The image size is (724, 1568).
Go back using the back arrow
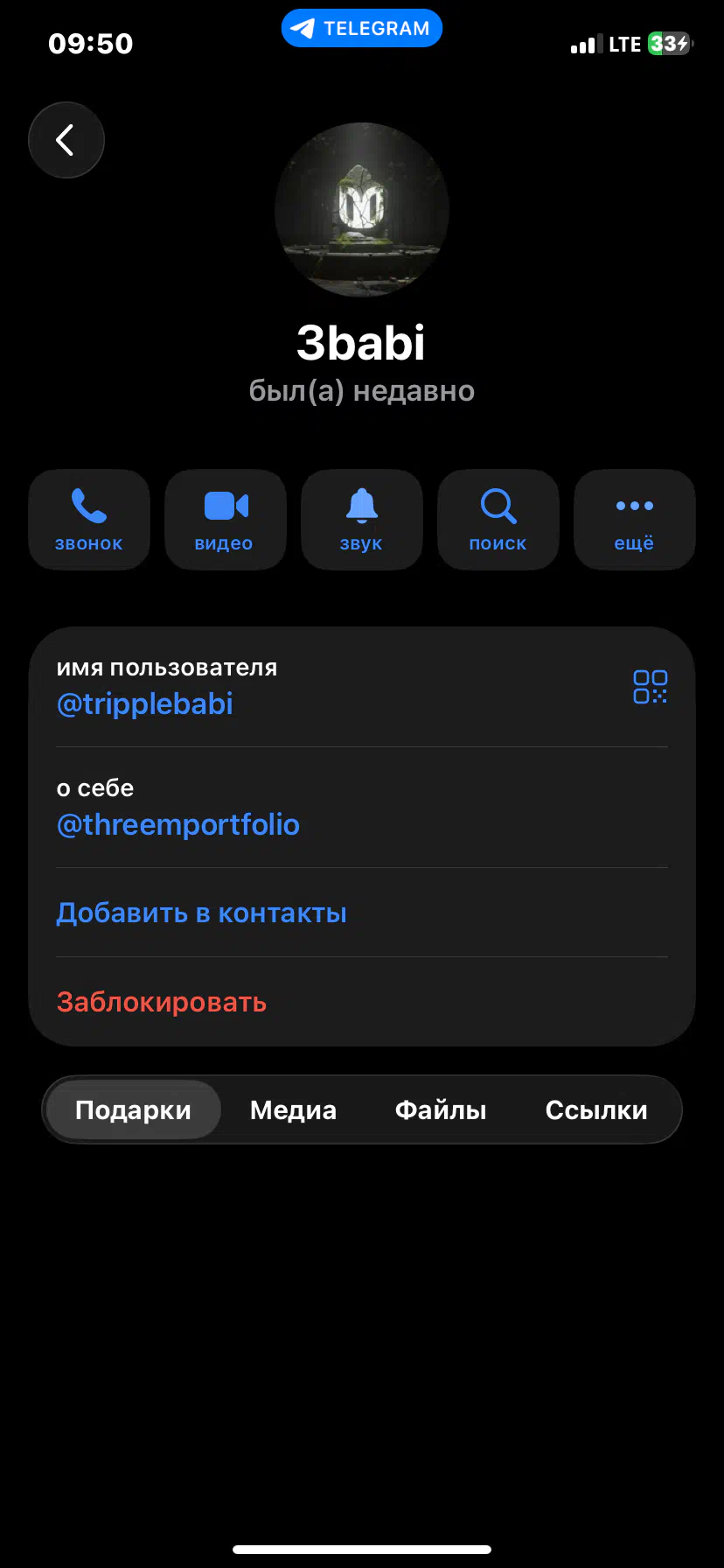66,140
